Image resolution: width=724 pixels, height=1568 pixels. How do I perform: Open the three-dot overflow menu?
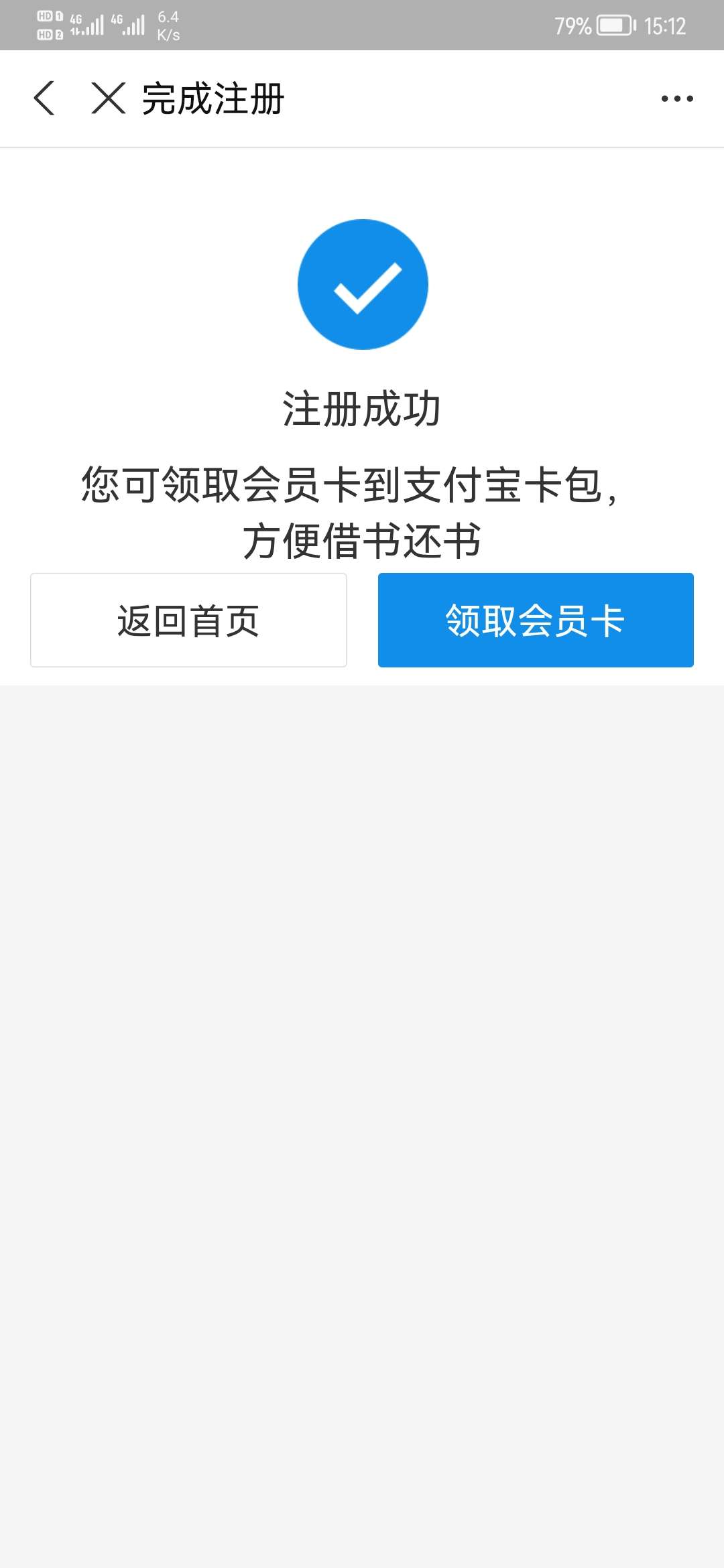[x=677, y=99]
